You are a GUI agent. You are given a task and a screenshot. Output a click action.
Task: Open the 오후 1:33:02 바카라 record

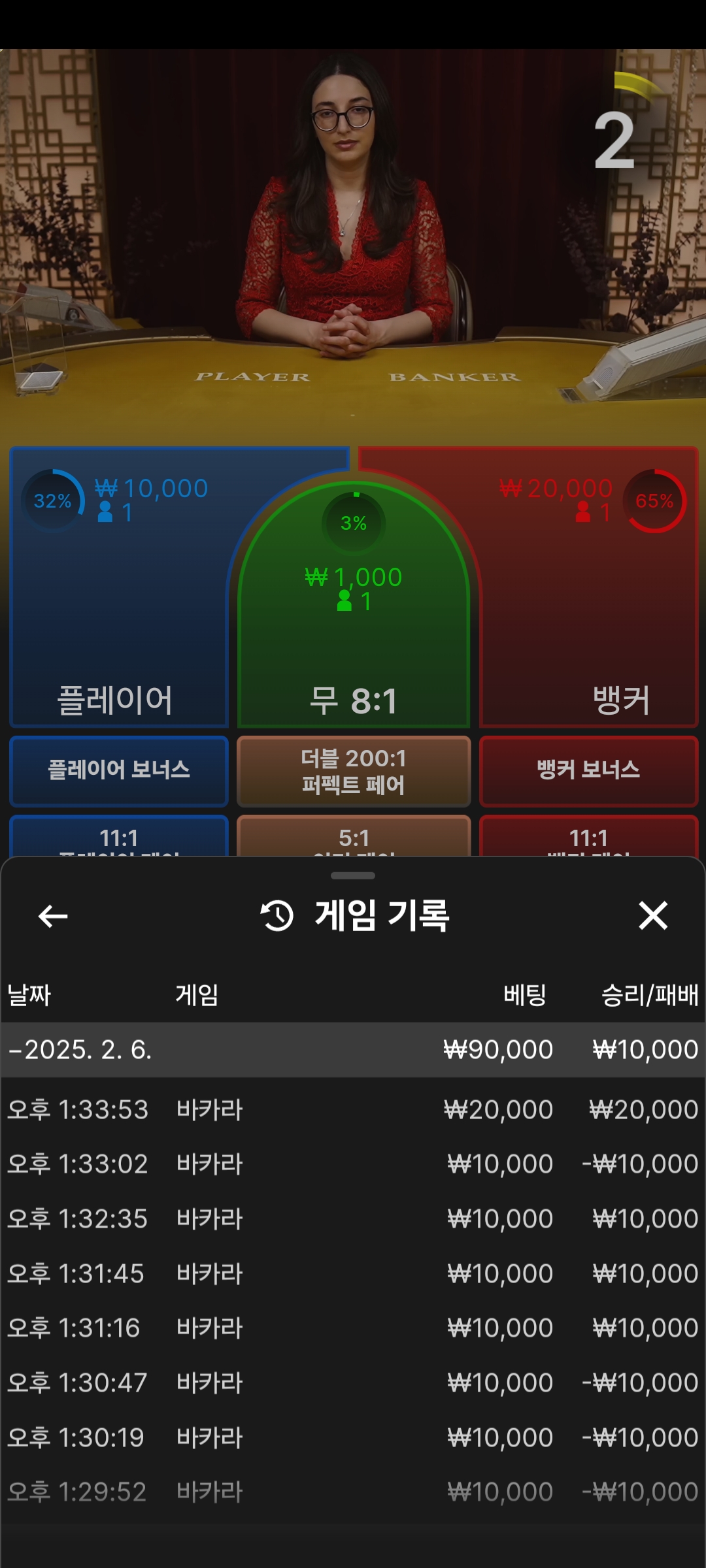[x=353, y=1164]
